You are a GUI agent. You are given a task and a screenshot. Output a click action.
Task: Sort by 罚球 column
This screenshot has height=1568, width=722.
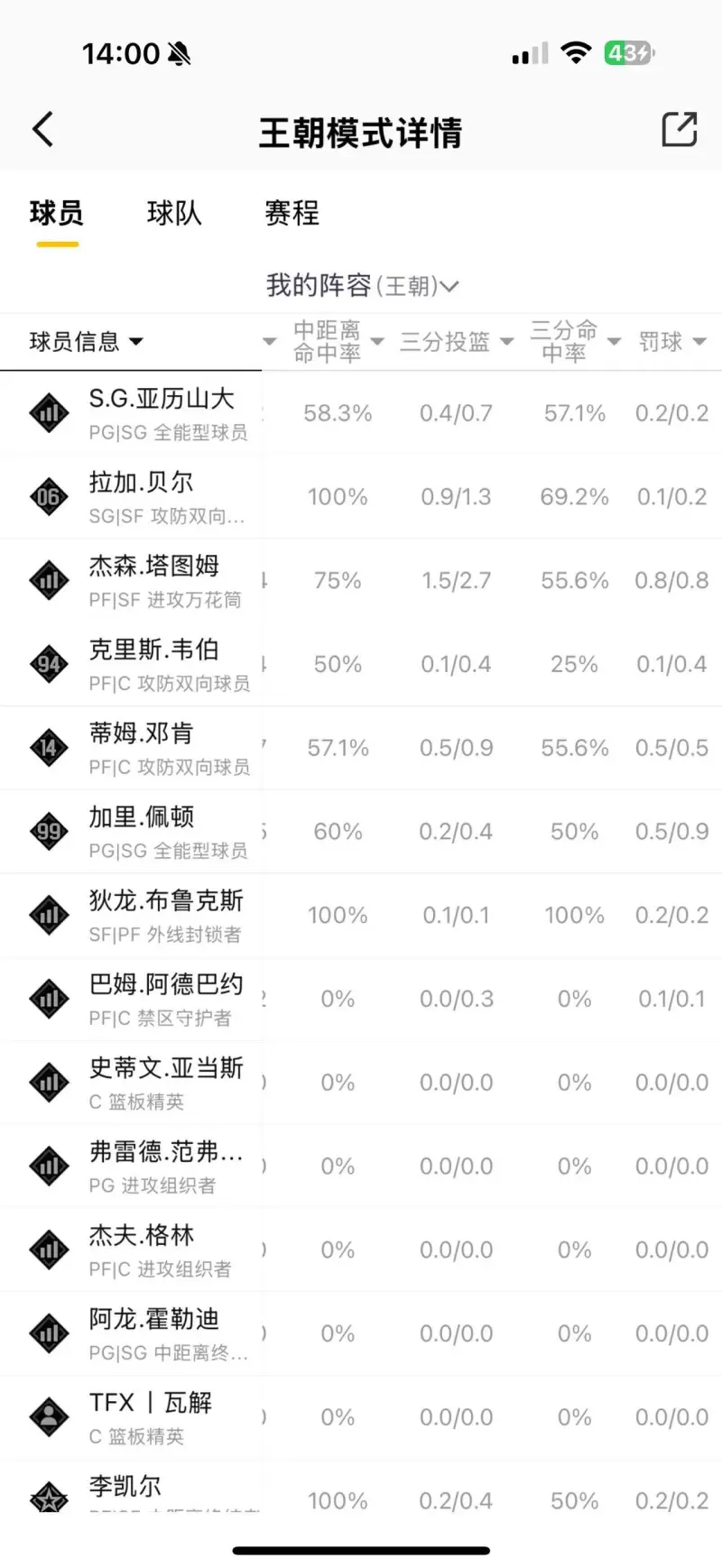[672, 342]
